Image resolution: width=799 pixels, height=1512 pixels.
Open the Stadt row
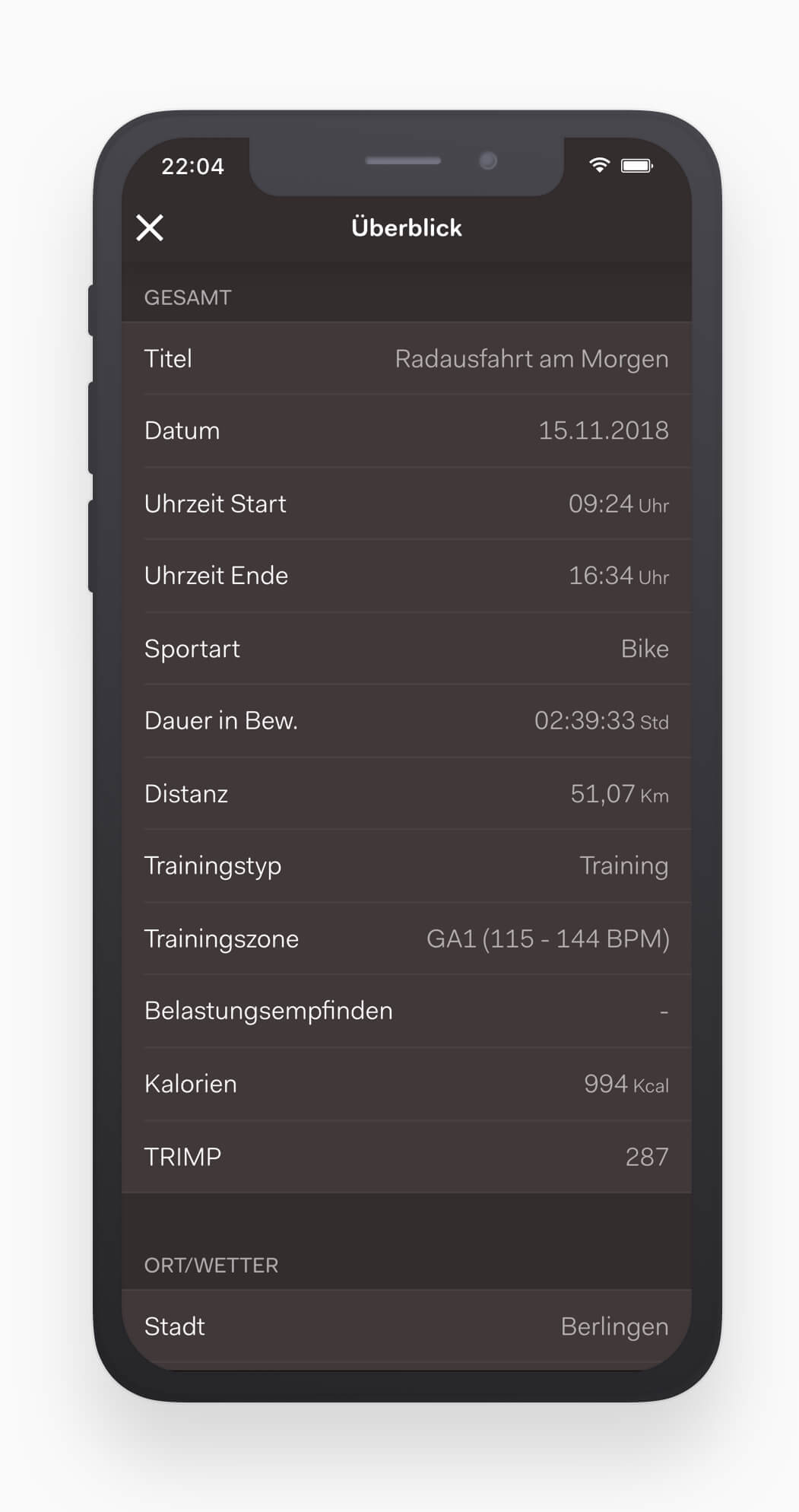[407, 1326]
